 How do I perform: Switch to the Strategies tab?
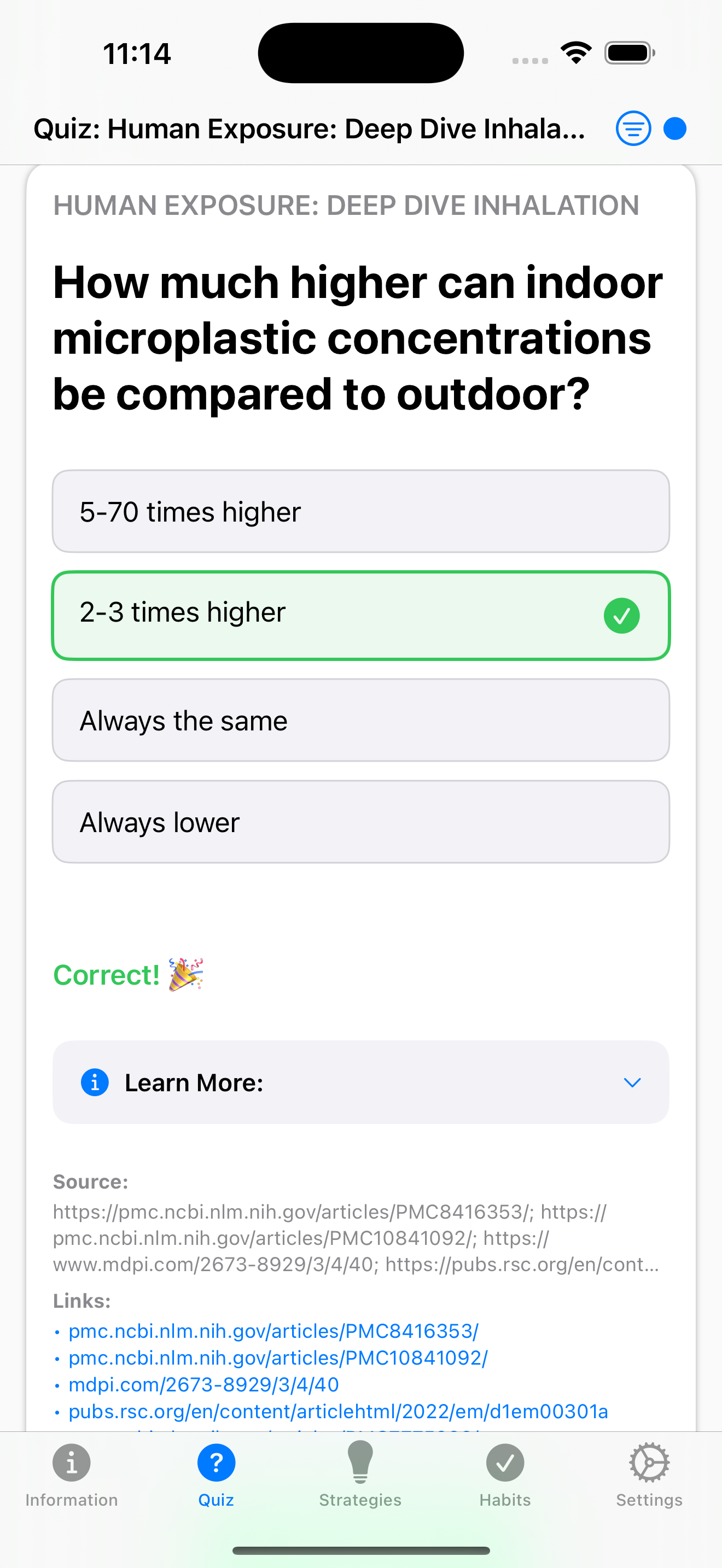click(x=360, y=1479)
